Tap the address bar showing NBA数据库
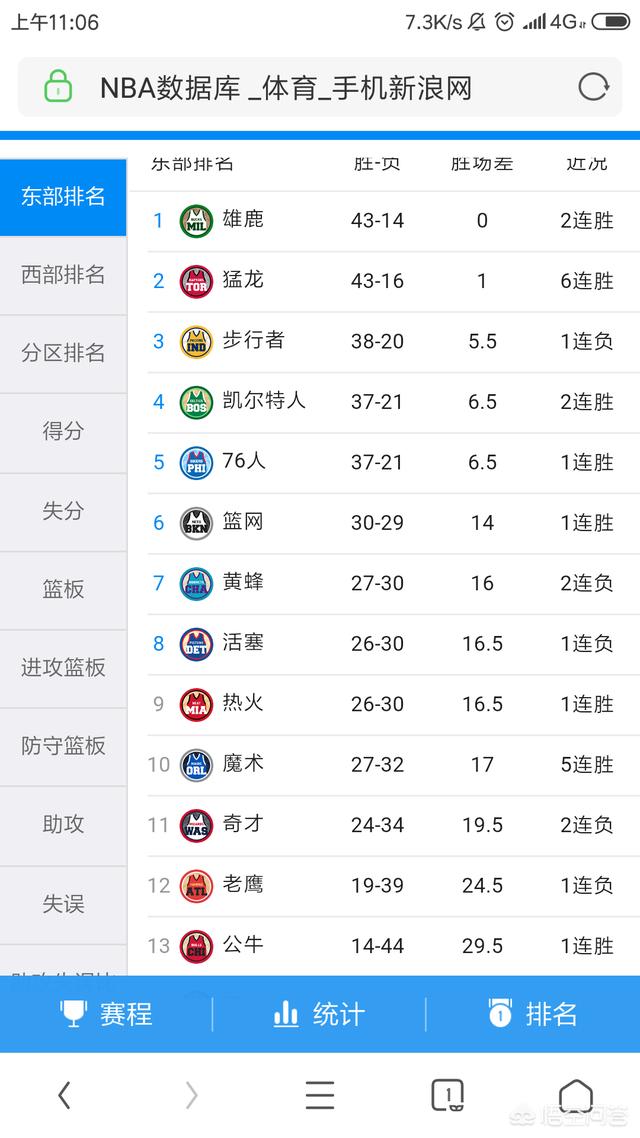The width and height of the screenshot is (640, 1138). pyautogui.click(x=319, y=87)
